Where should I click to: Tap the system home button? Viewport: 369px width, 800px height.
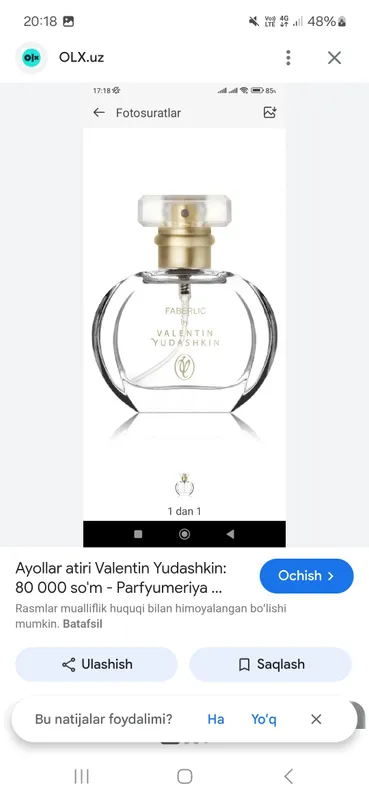184,777
